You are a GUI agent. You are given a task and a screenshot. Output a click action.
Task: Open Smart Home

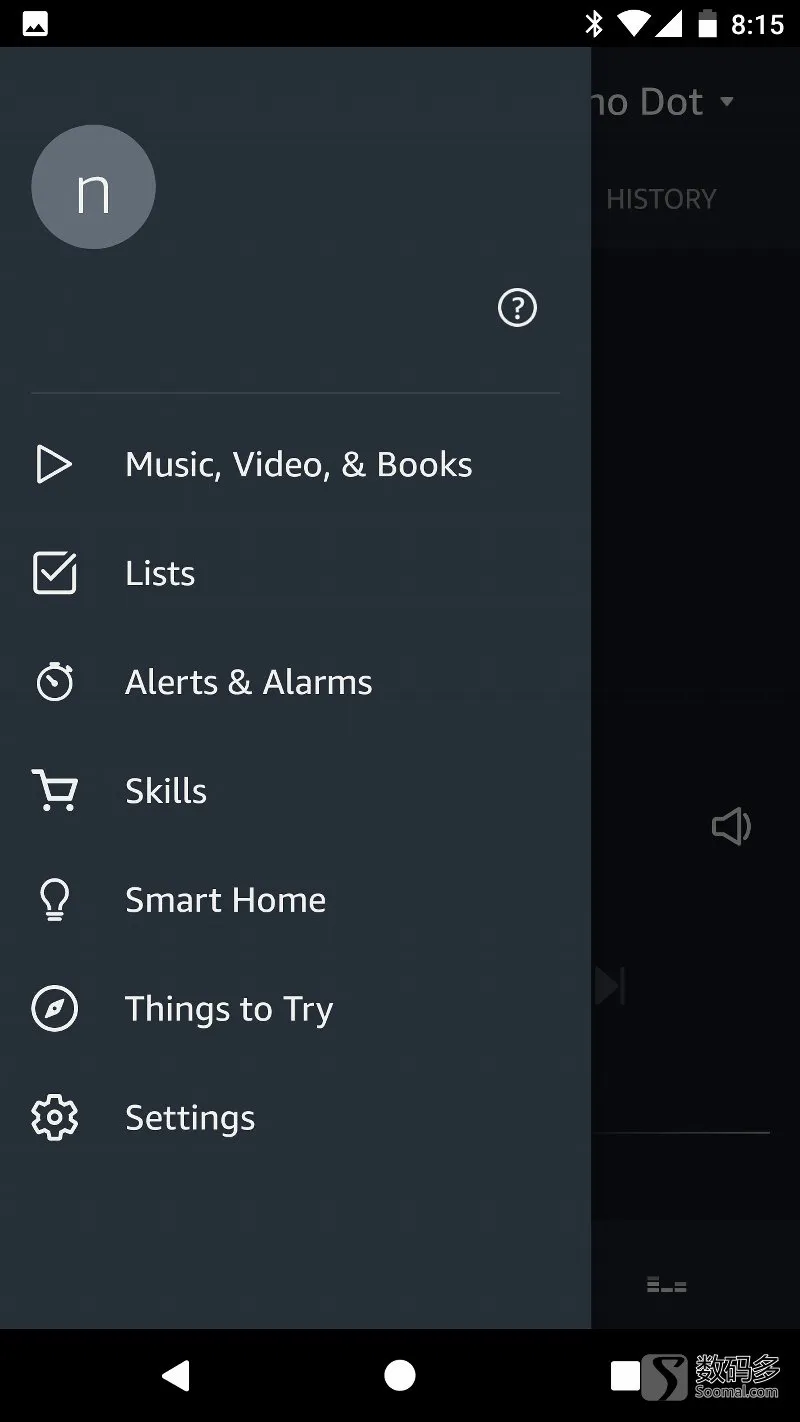[295, 901]
